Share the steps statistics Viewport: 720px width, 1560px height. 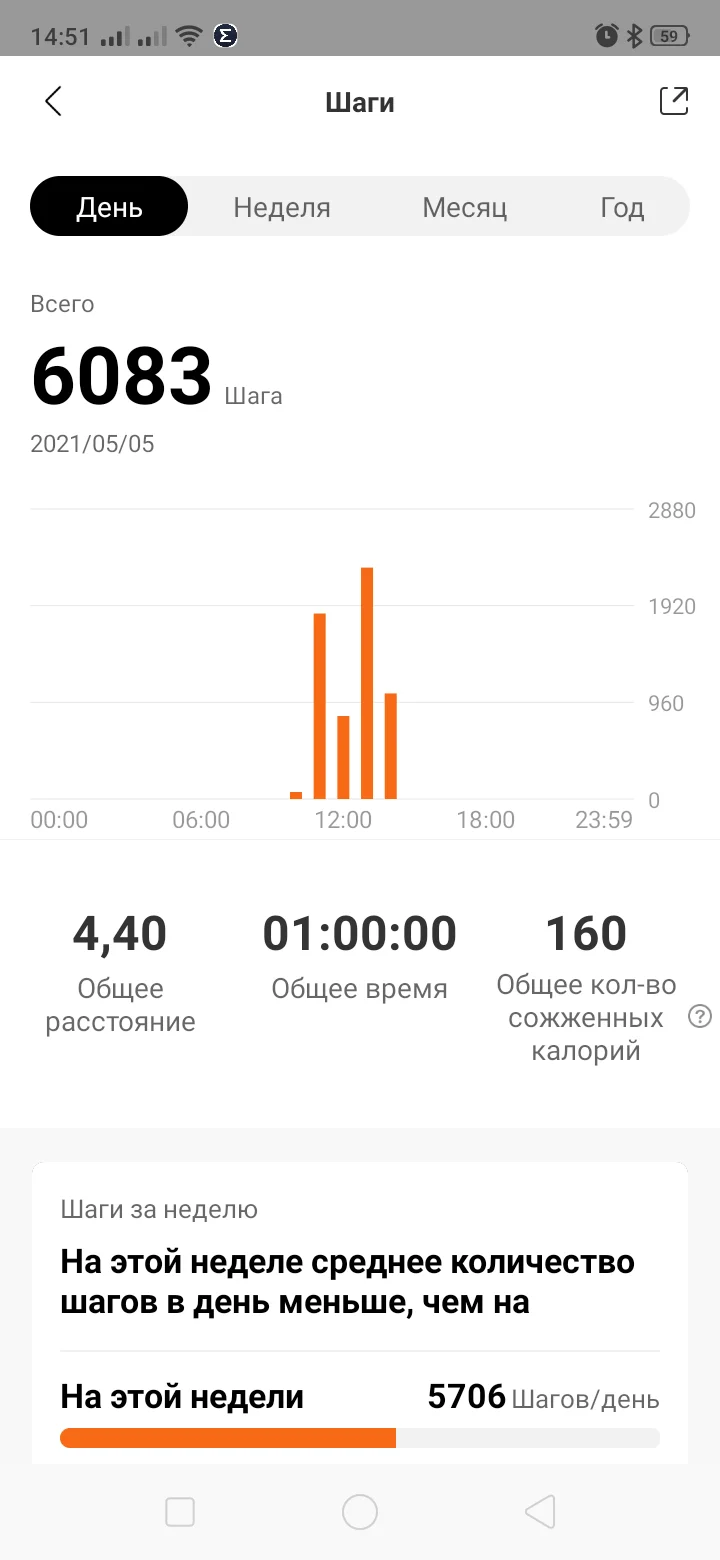674,101
